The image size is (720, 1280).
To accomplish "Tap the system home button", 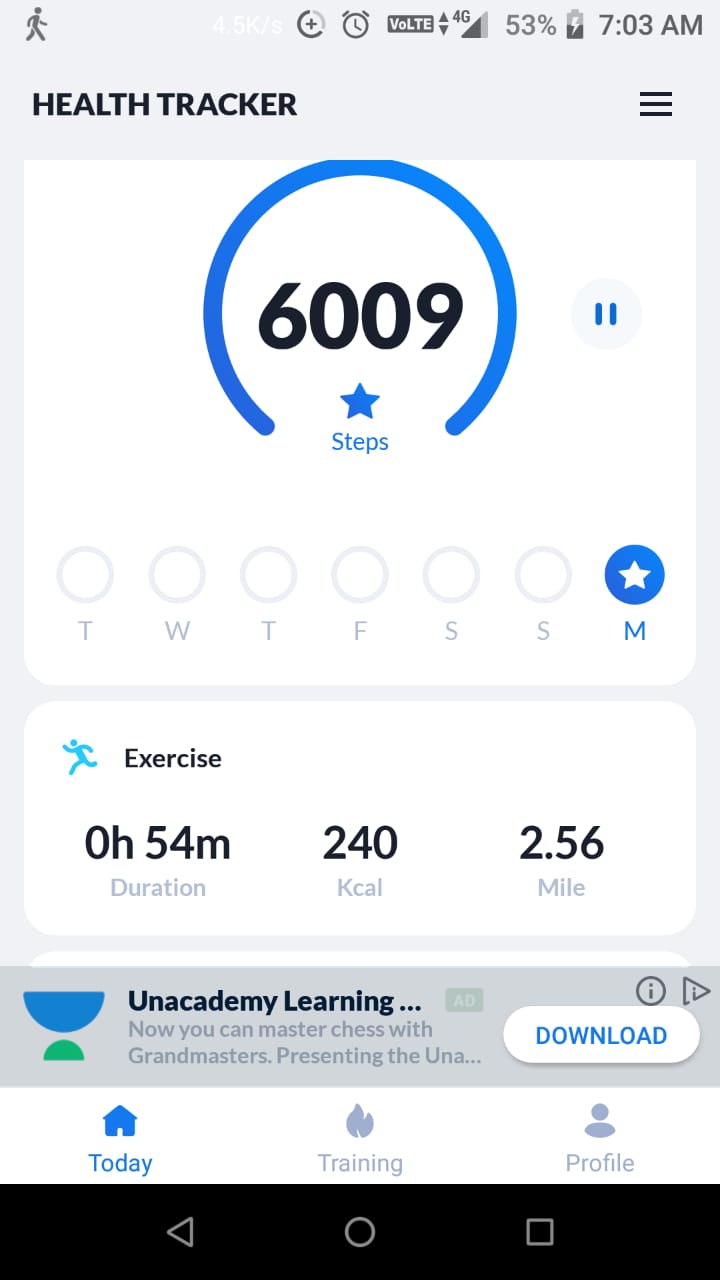I will click(x=360, y=1232).
